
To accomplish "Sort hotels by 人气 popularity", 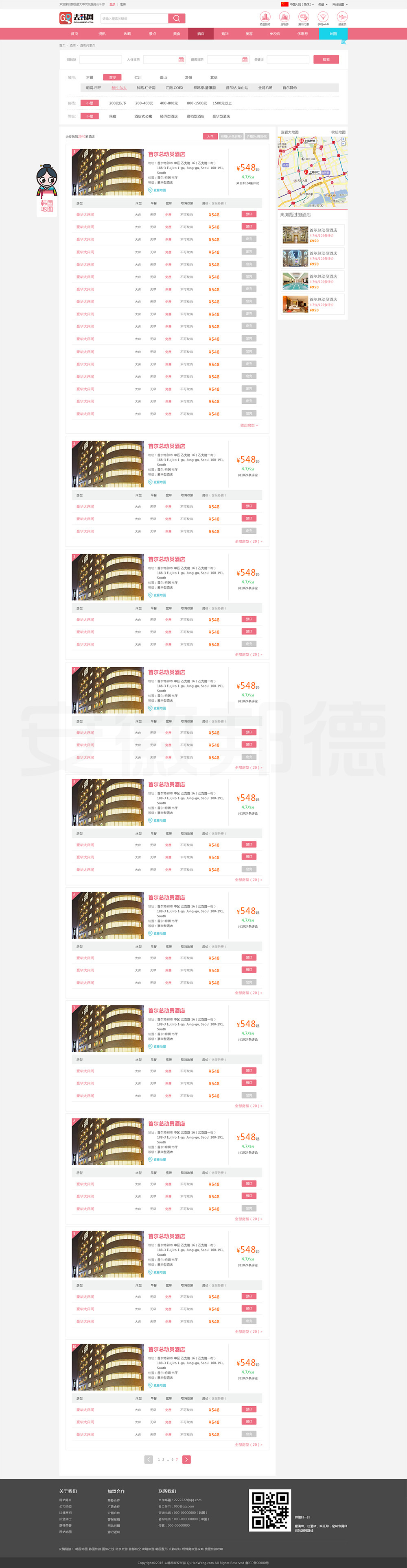I will tap(210, 136).
